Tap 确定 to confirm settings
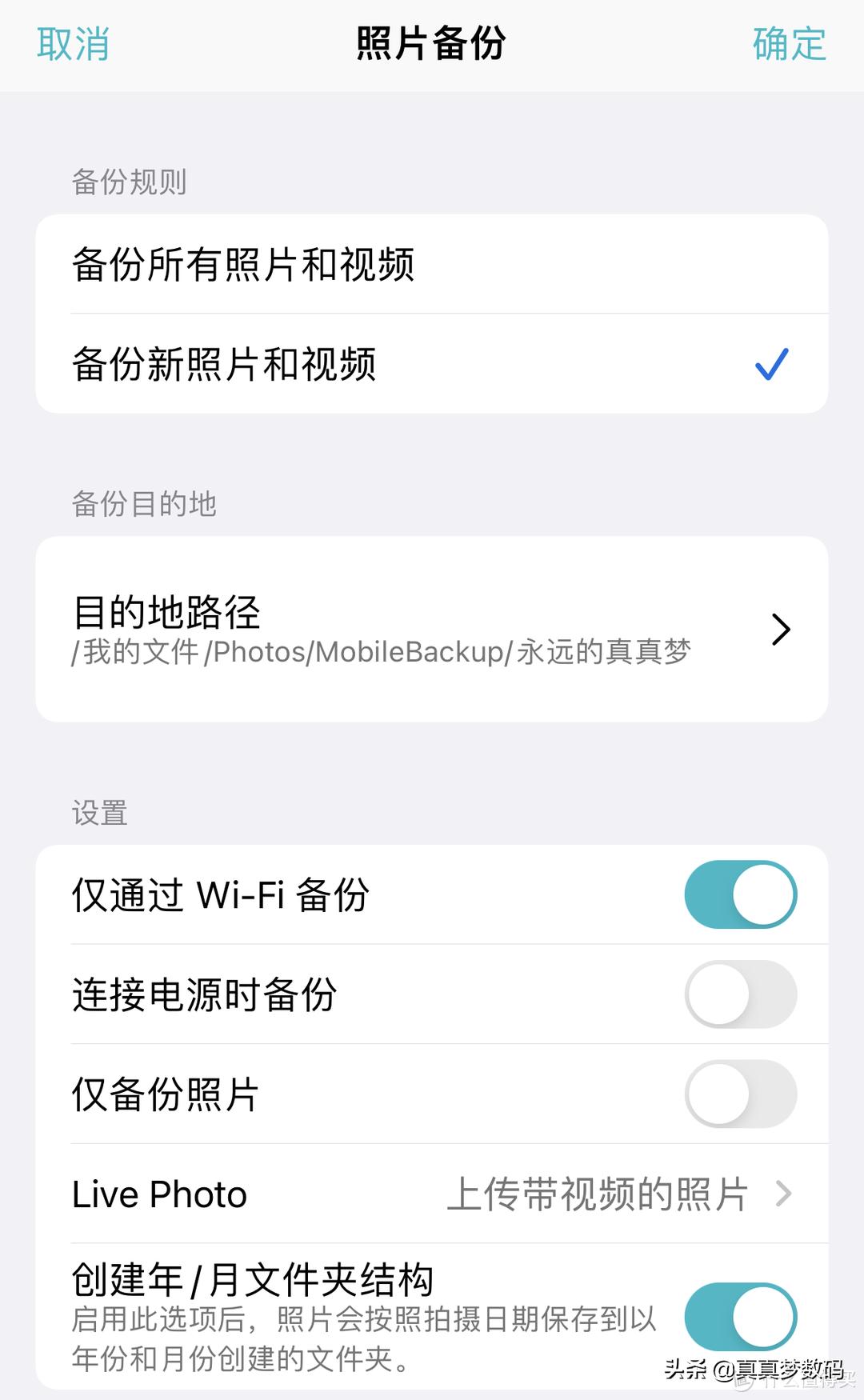 [x=786, y=46]
